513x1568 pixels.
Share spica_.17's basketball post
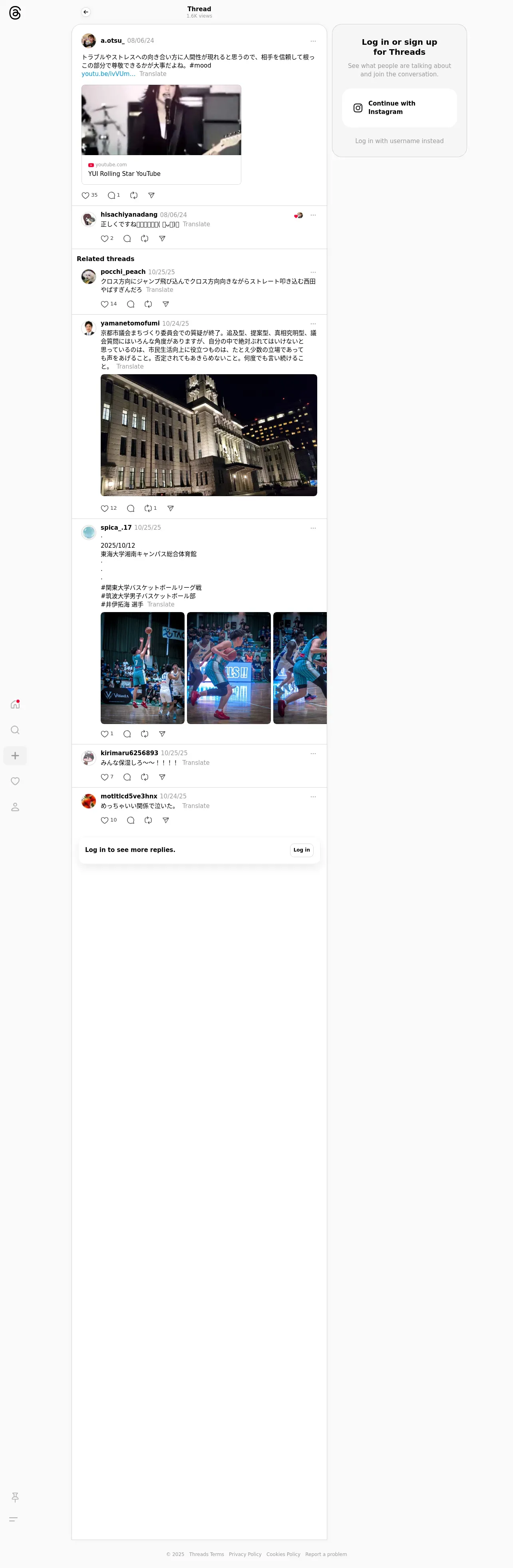click(x=162, y=734)
